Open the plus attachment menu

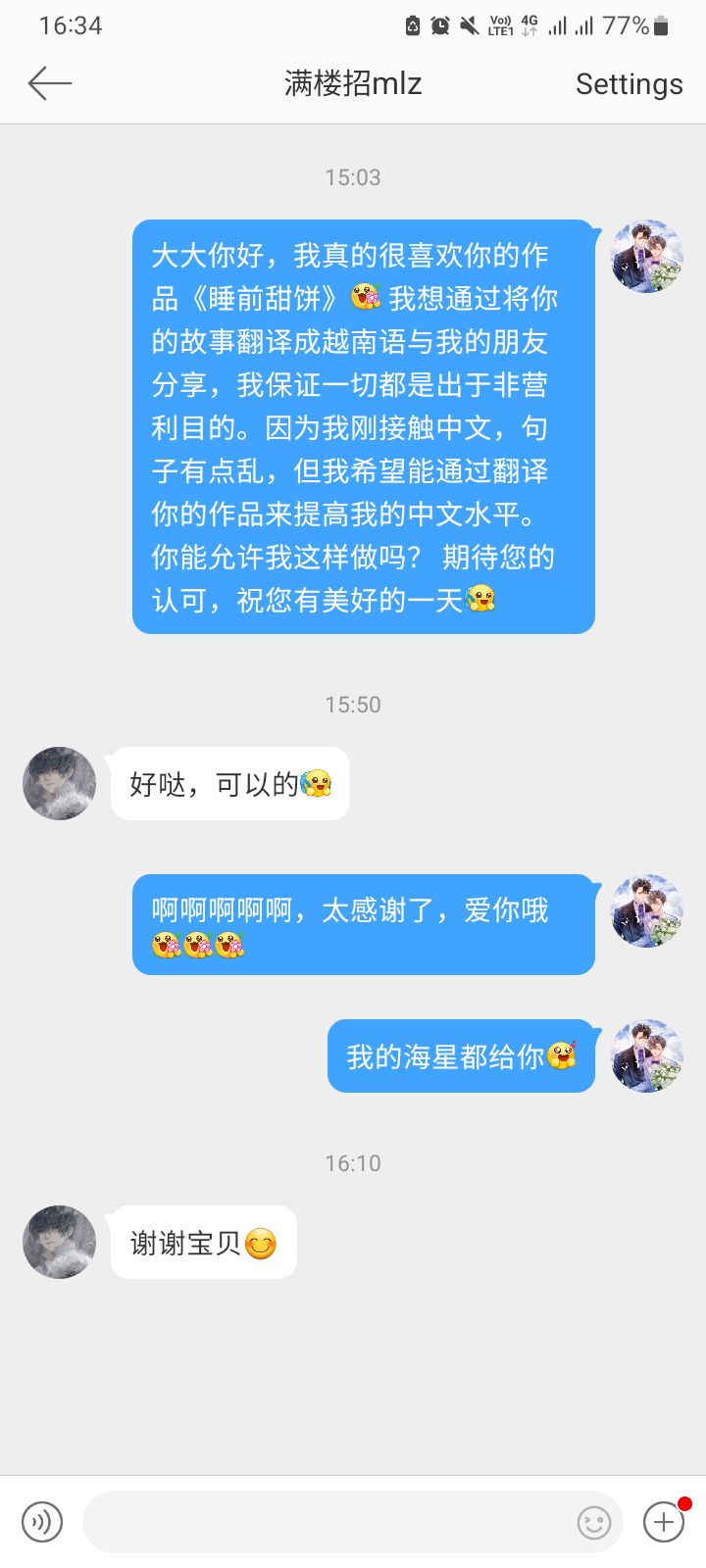pos(664,1522)
